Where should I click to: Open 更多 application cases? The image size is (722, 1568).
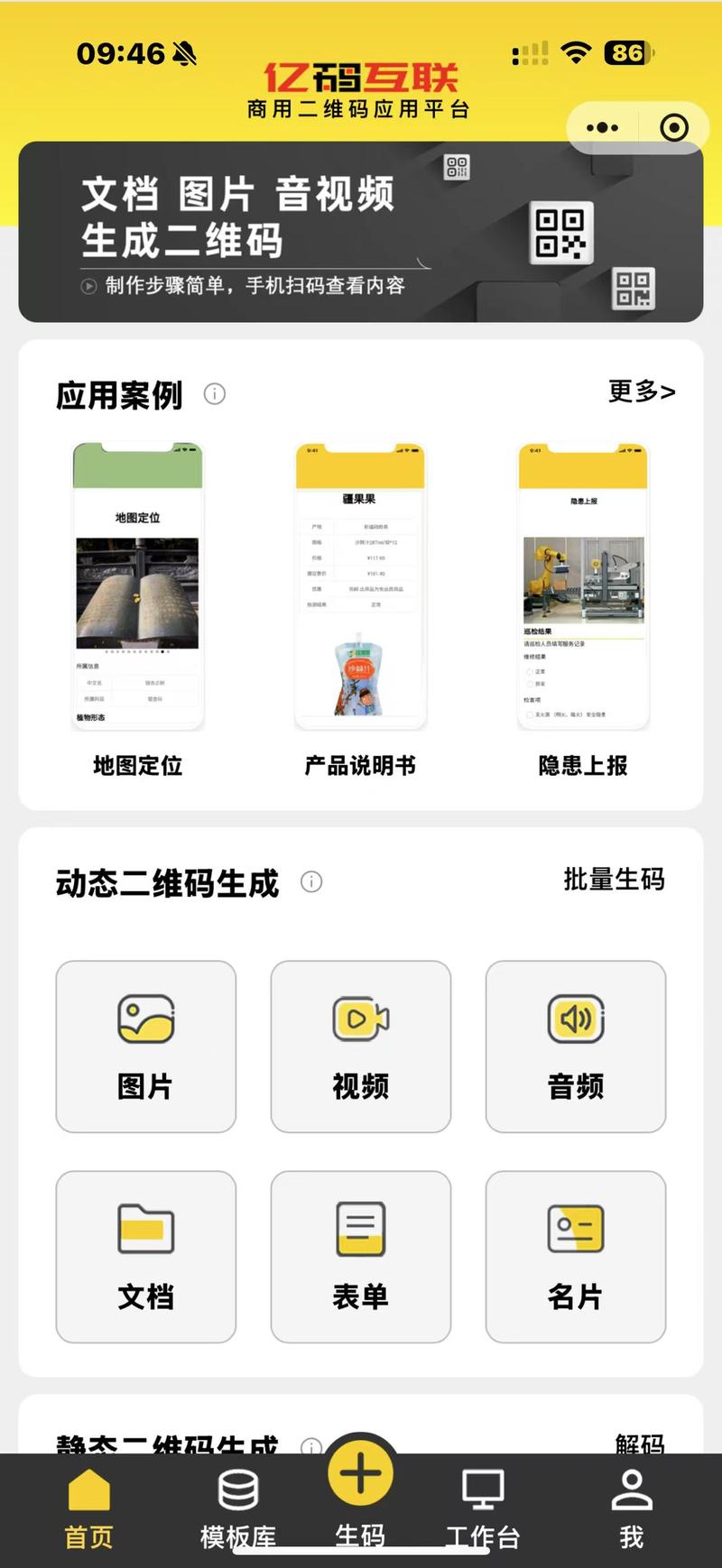[642, 392]
